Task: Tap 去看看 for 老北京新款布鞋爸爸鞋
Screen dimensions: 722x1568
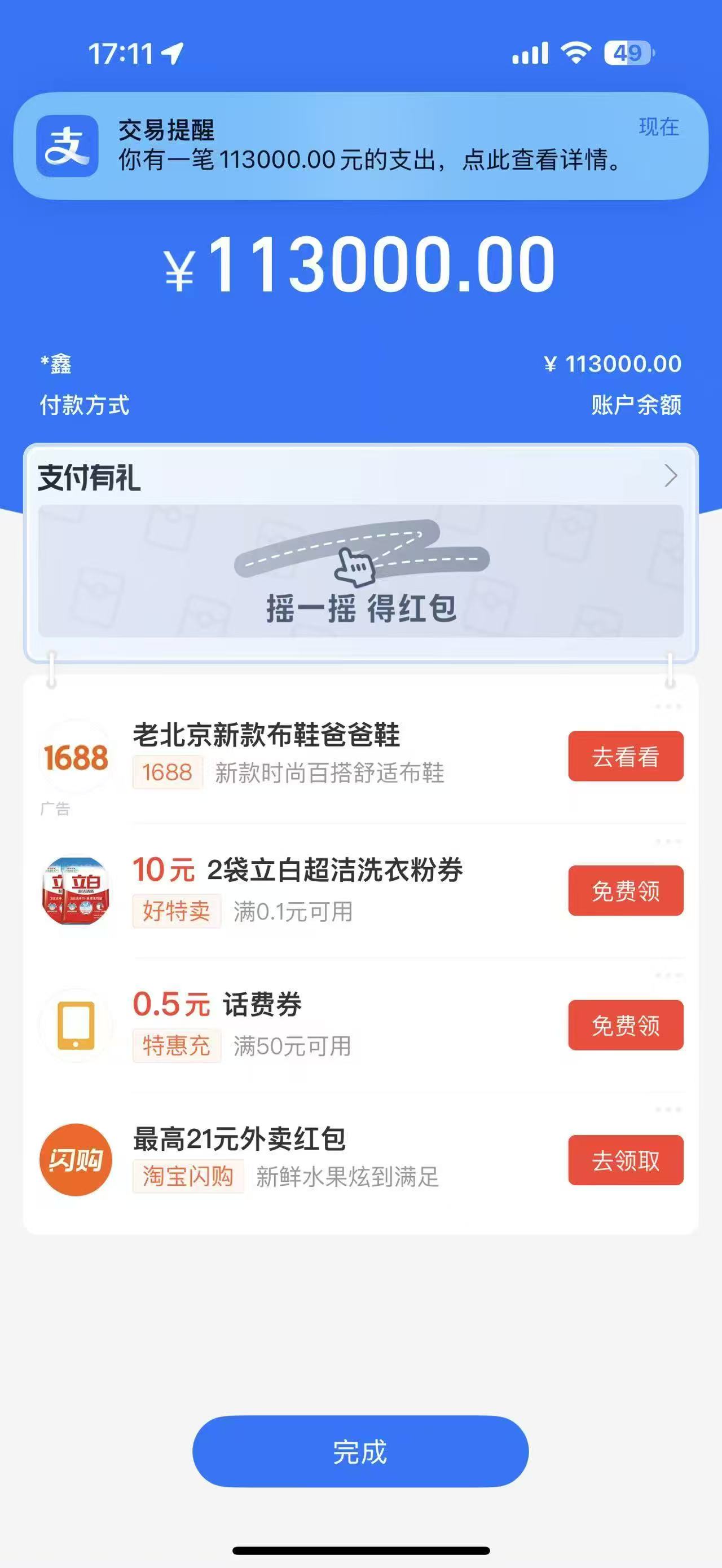Action: pyautogui.click(x=625, y=756)
